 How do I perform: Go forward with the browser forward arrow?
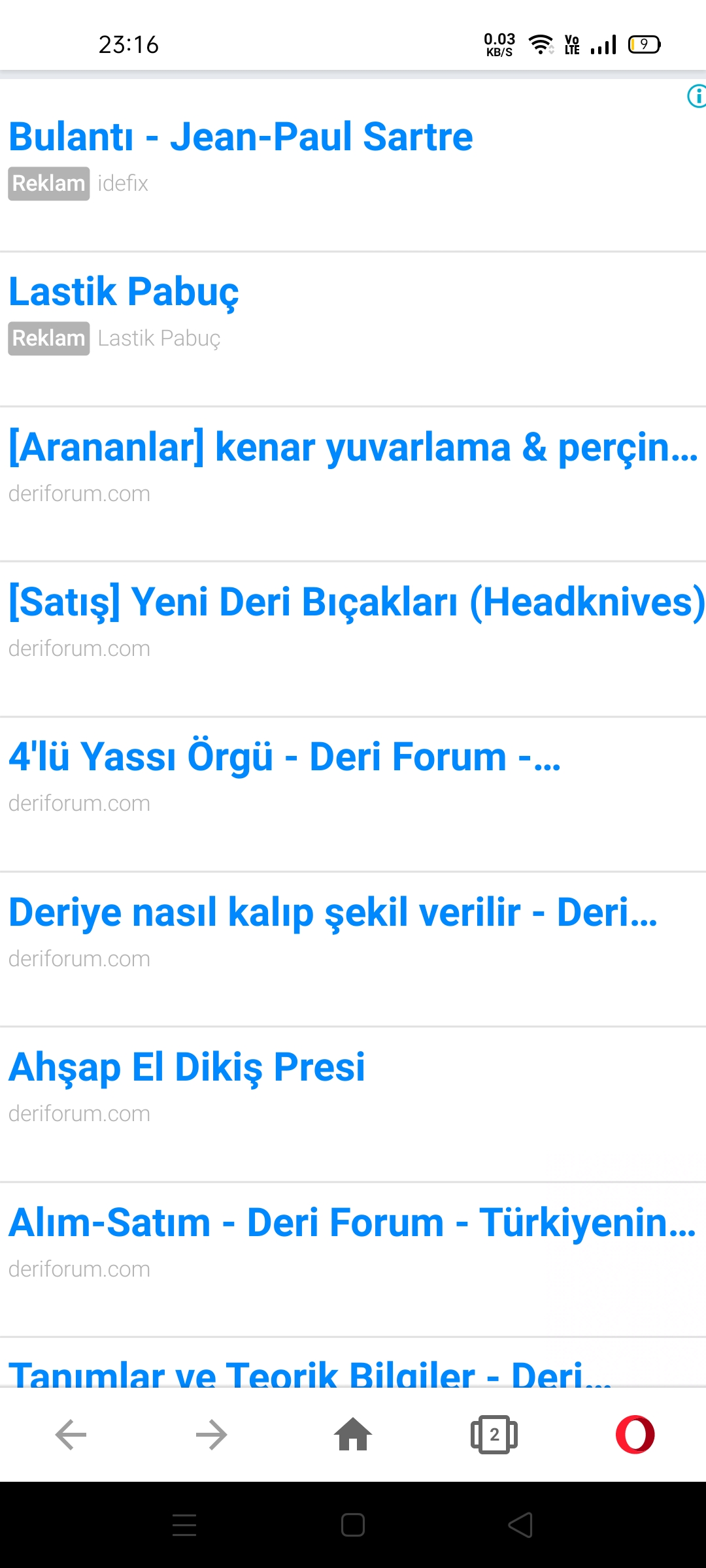pos(211,1435)
